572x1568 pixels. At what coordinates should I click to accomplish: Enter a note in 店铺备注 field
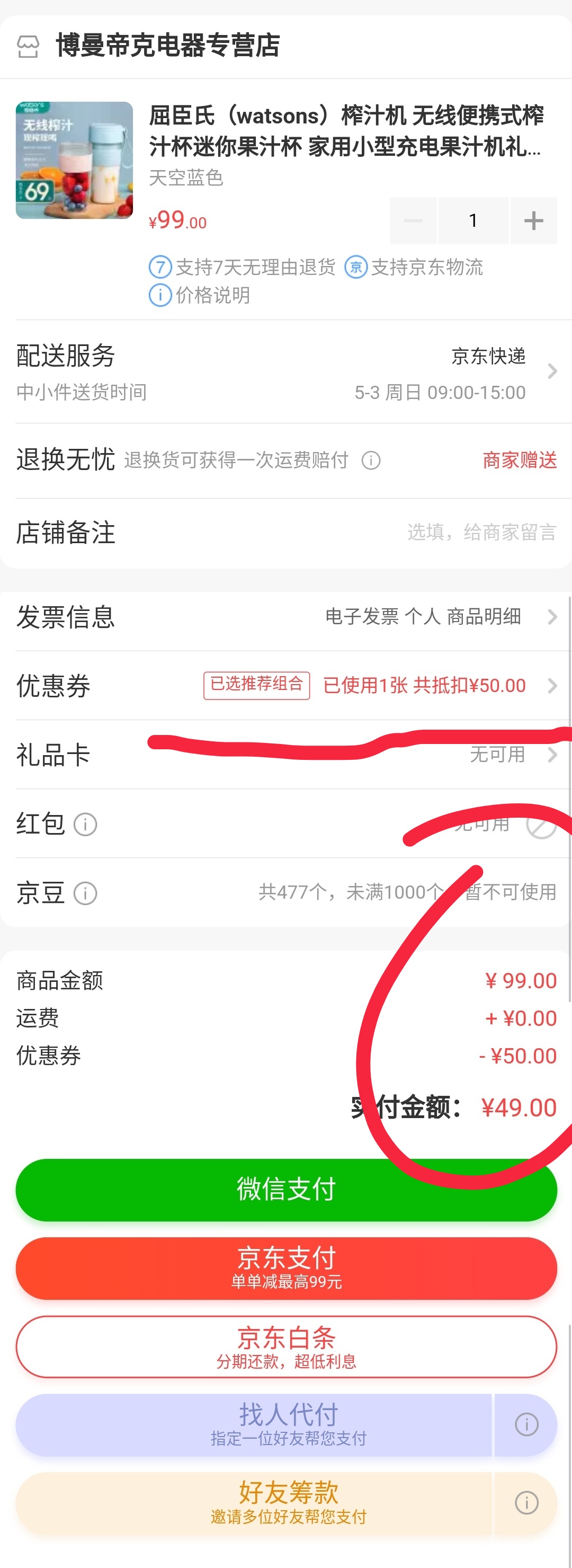coord(481,533)
